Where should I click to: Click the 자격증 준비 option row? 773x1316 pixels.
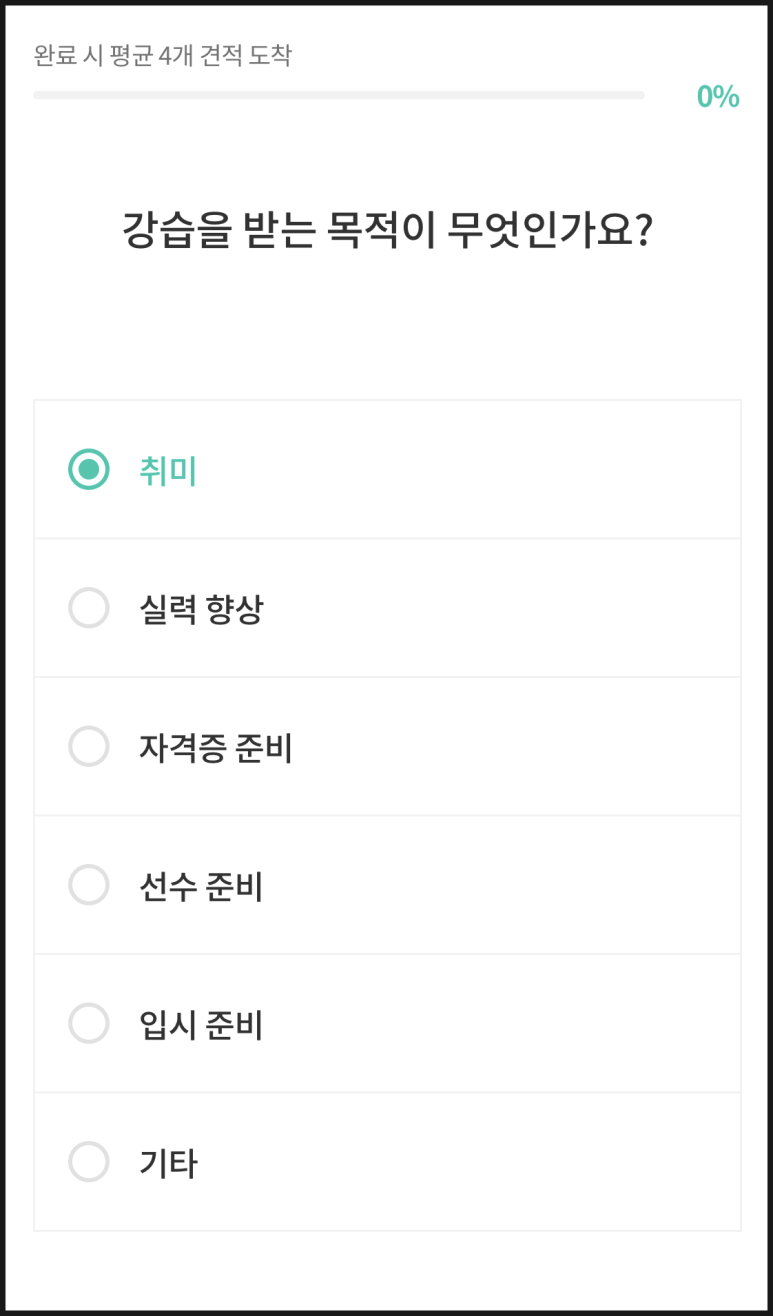386,746
